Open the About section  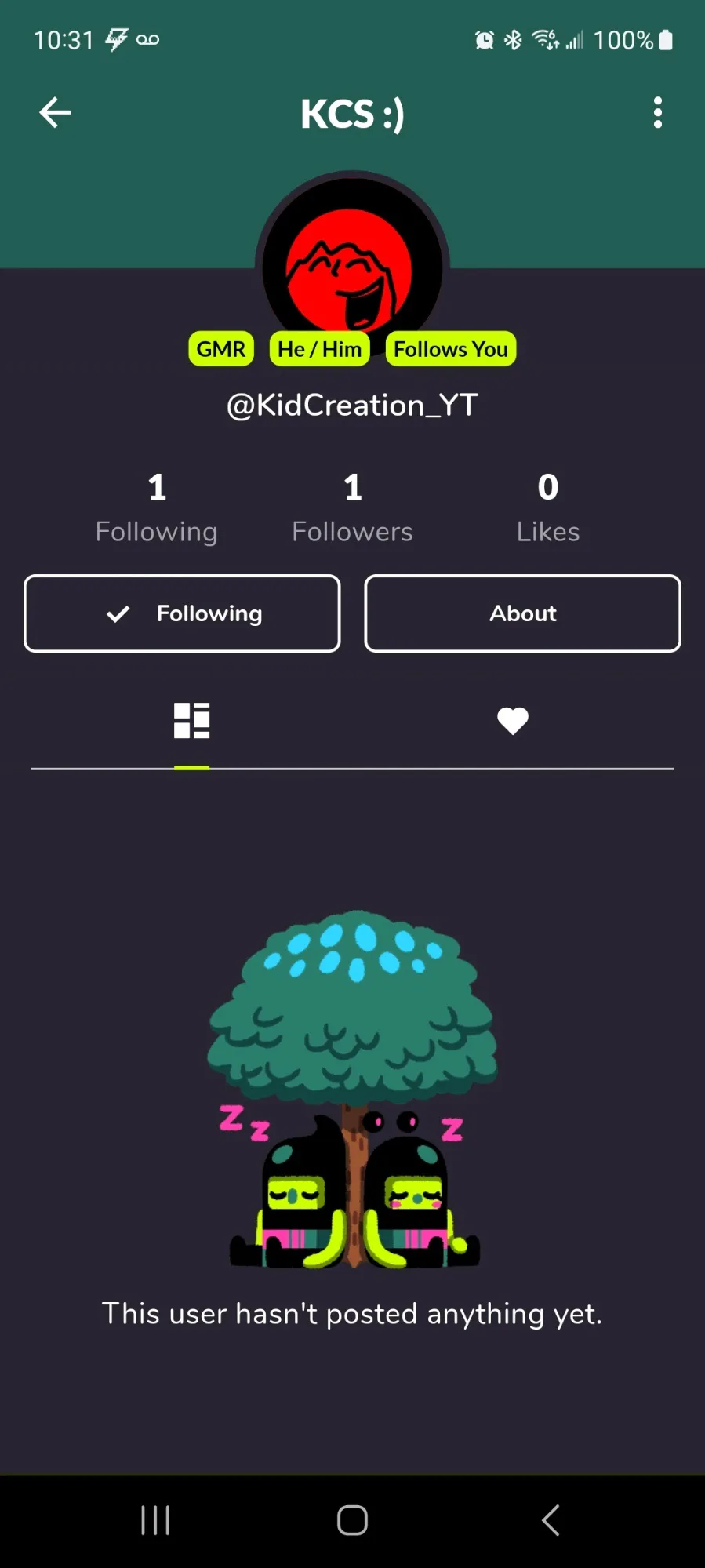pos(522,613)
